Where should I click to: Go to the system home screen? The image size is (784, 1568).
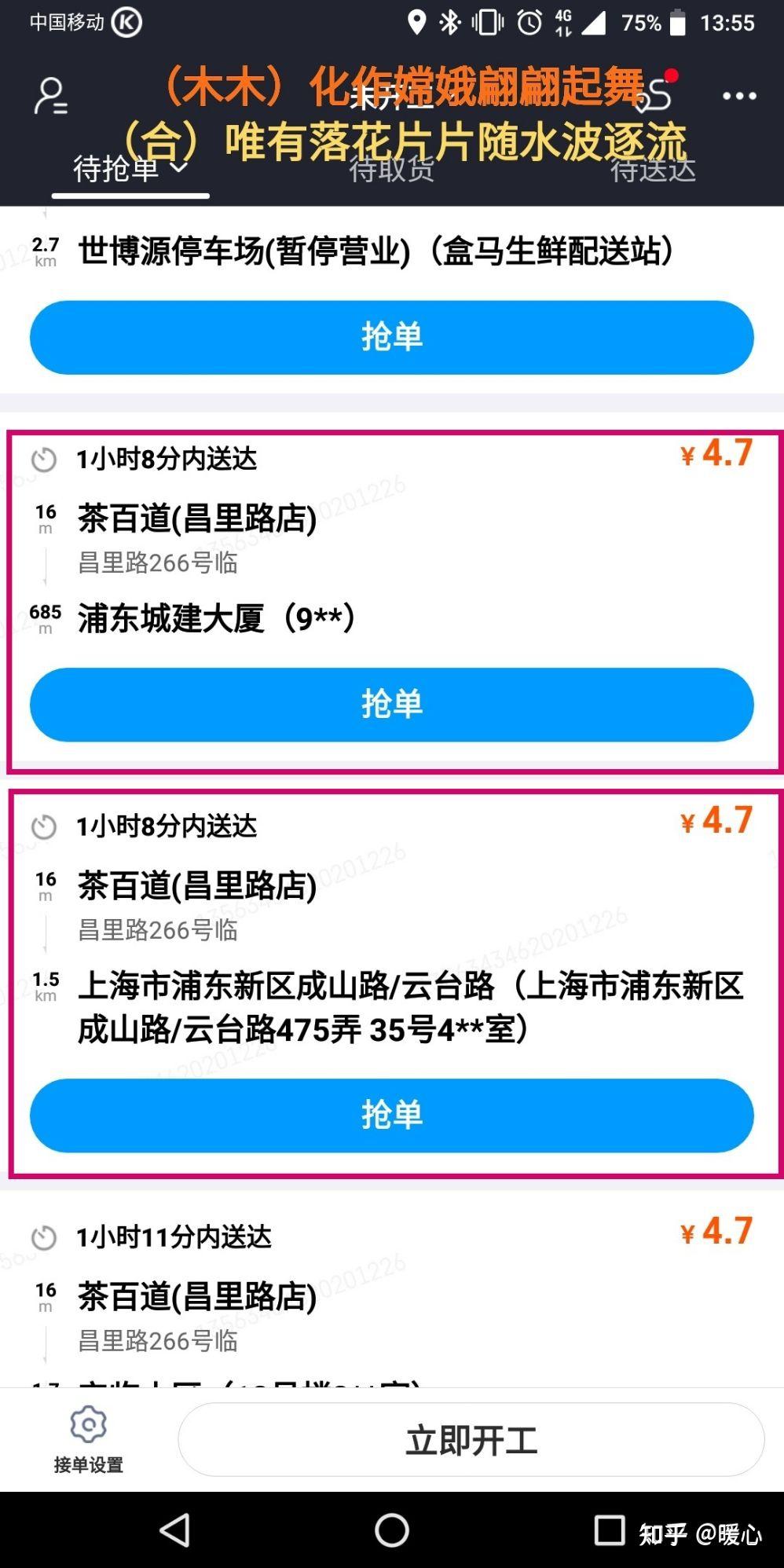(391, 1530)
